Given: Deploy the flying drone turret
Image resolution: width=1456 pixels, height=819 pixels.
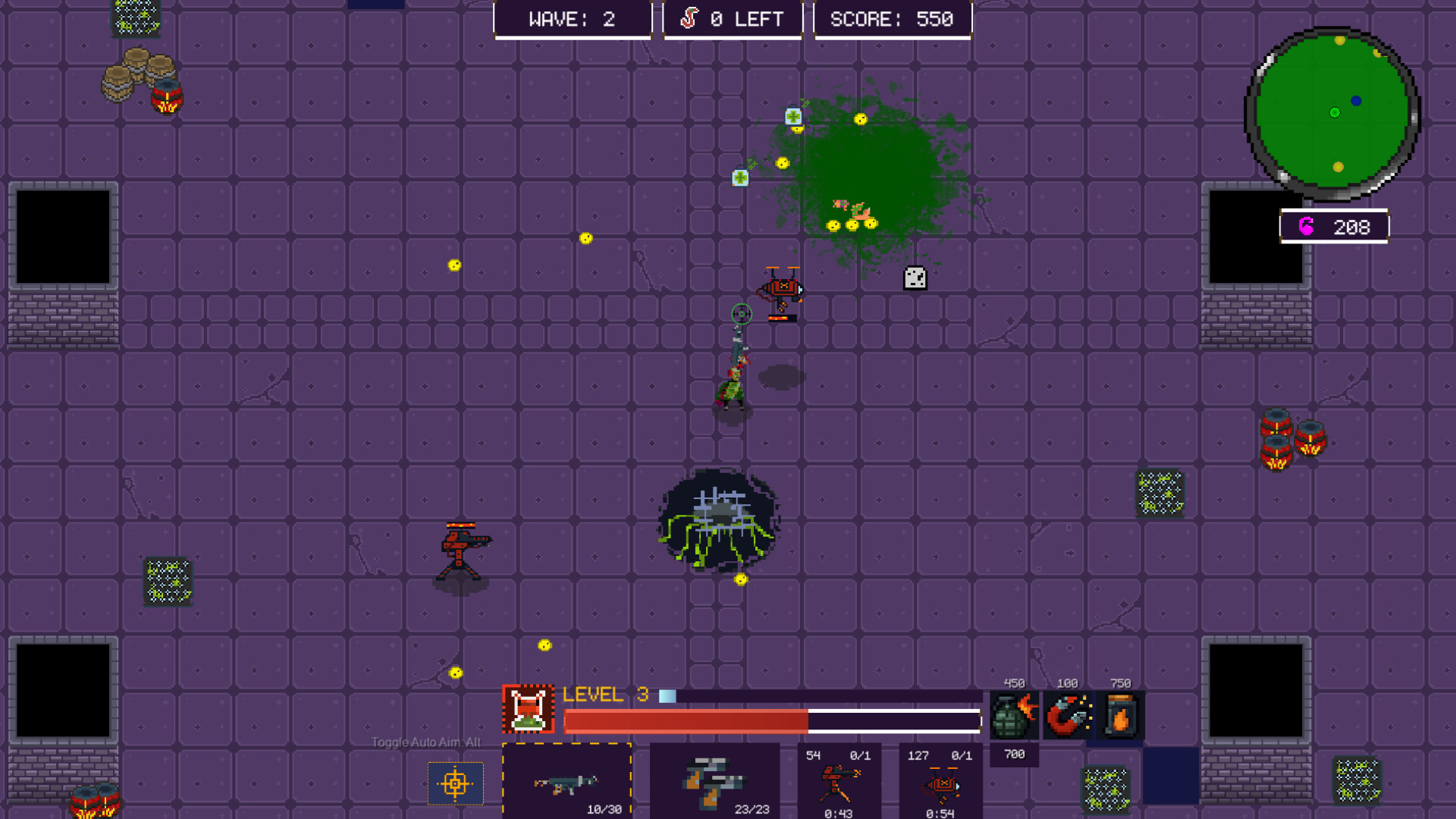Looking at the screenshot, I should (940, 783).
